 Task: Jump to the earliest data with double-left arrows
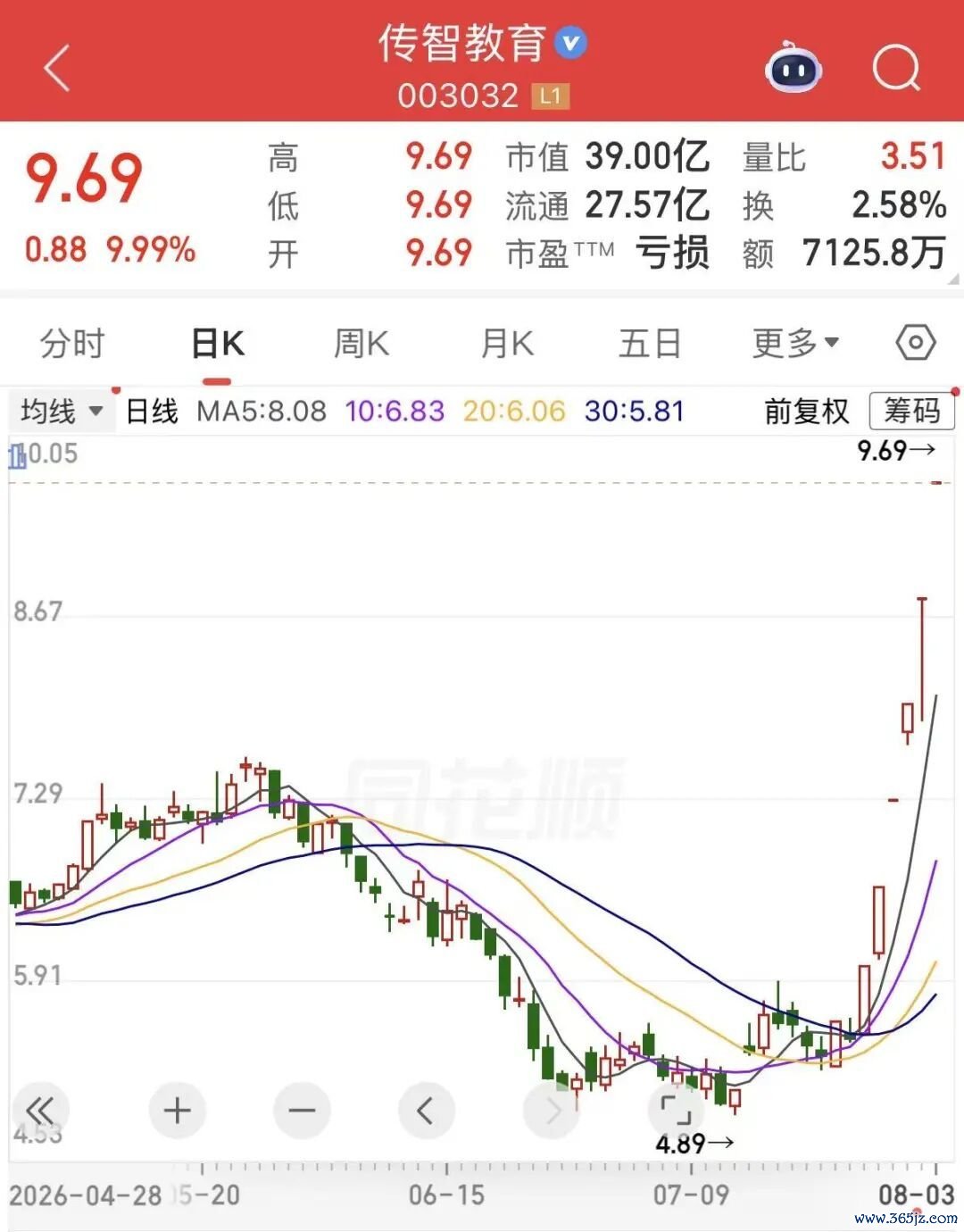point(40,1111)
